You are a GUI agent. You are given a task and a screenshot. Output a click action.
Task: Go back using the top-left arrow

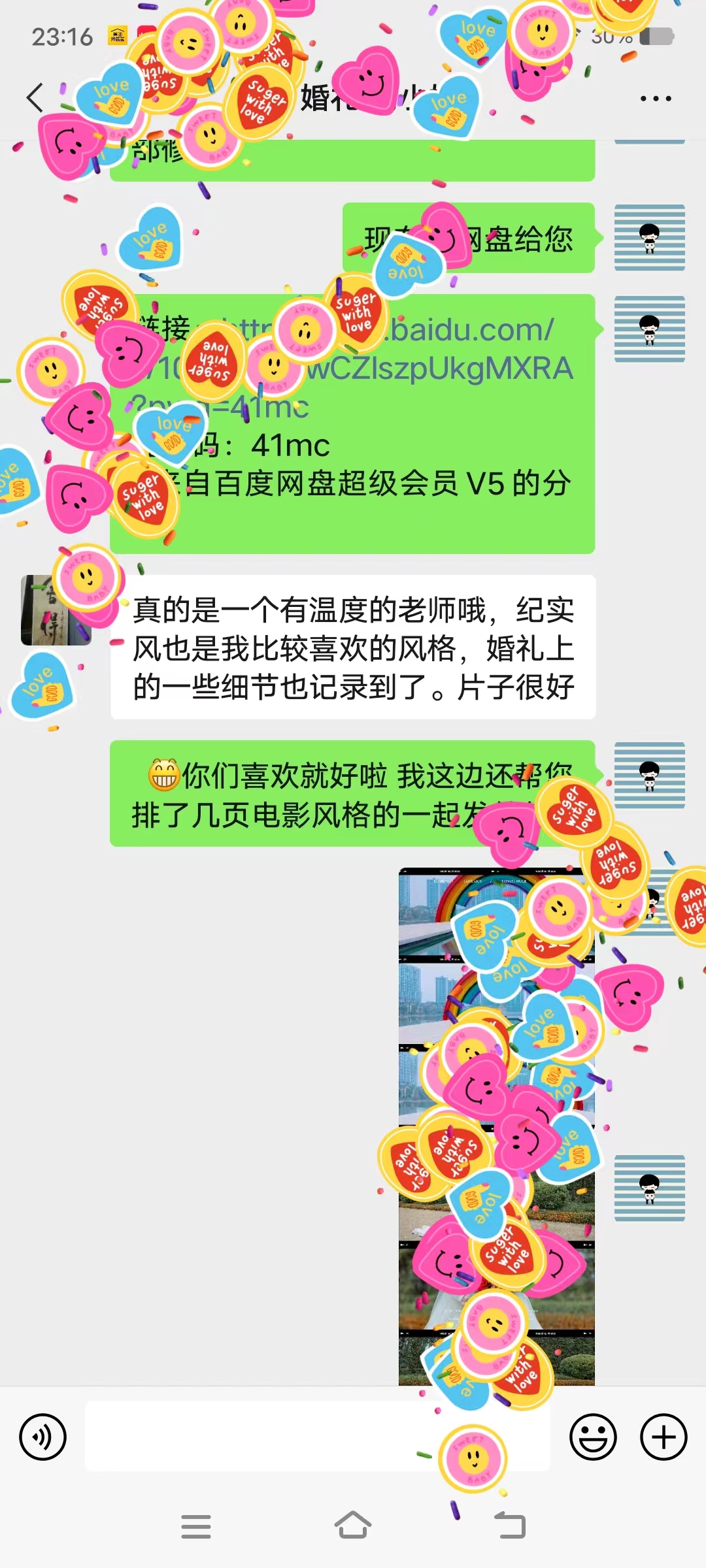click(x=35, y=98)
